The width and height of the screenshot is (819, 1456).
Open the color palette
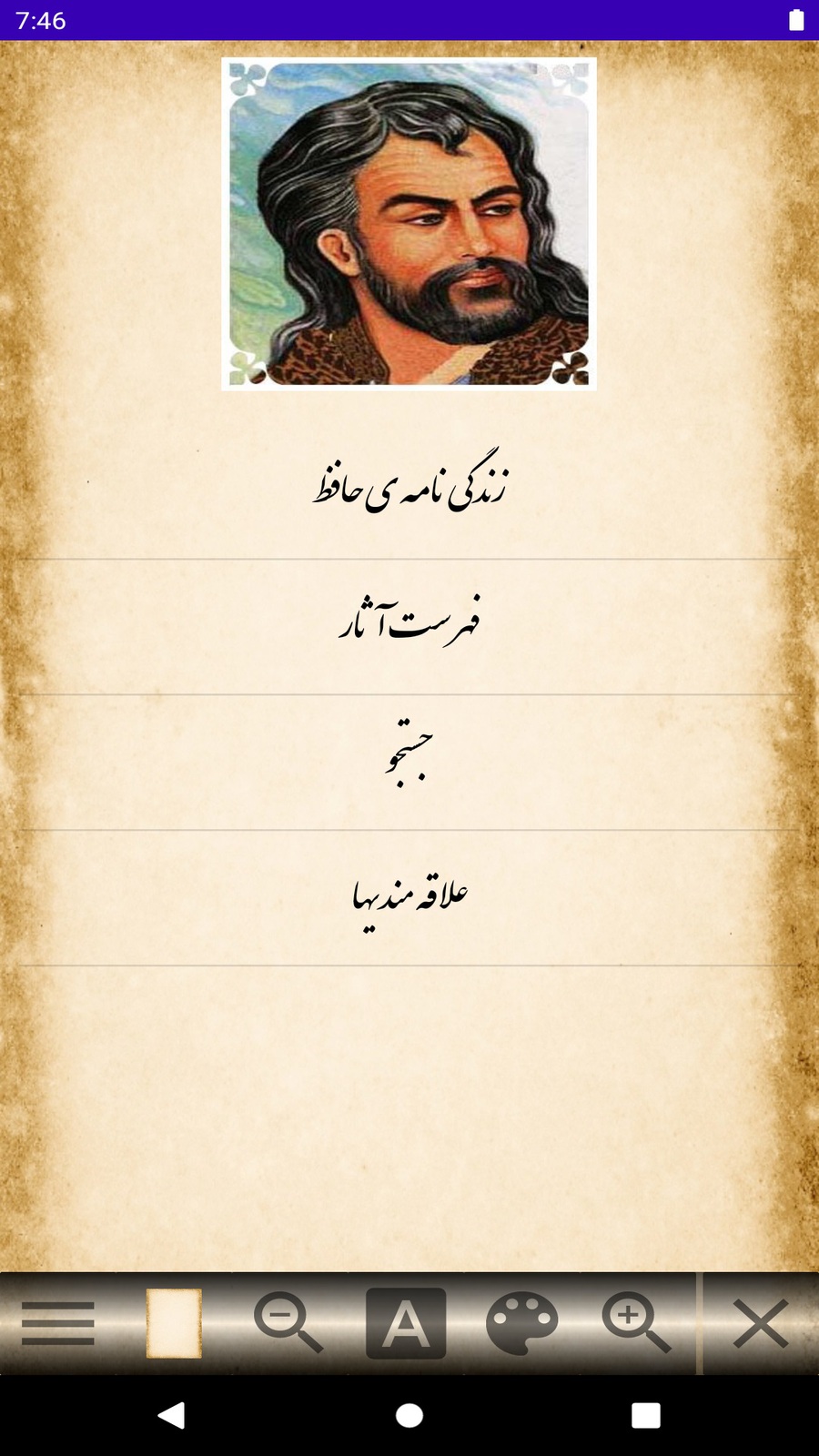click(x=521, y=1323)
